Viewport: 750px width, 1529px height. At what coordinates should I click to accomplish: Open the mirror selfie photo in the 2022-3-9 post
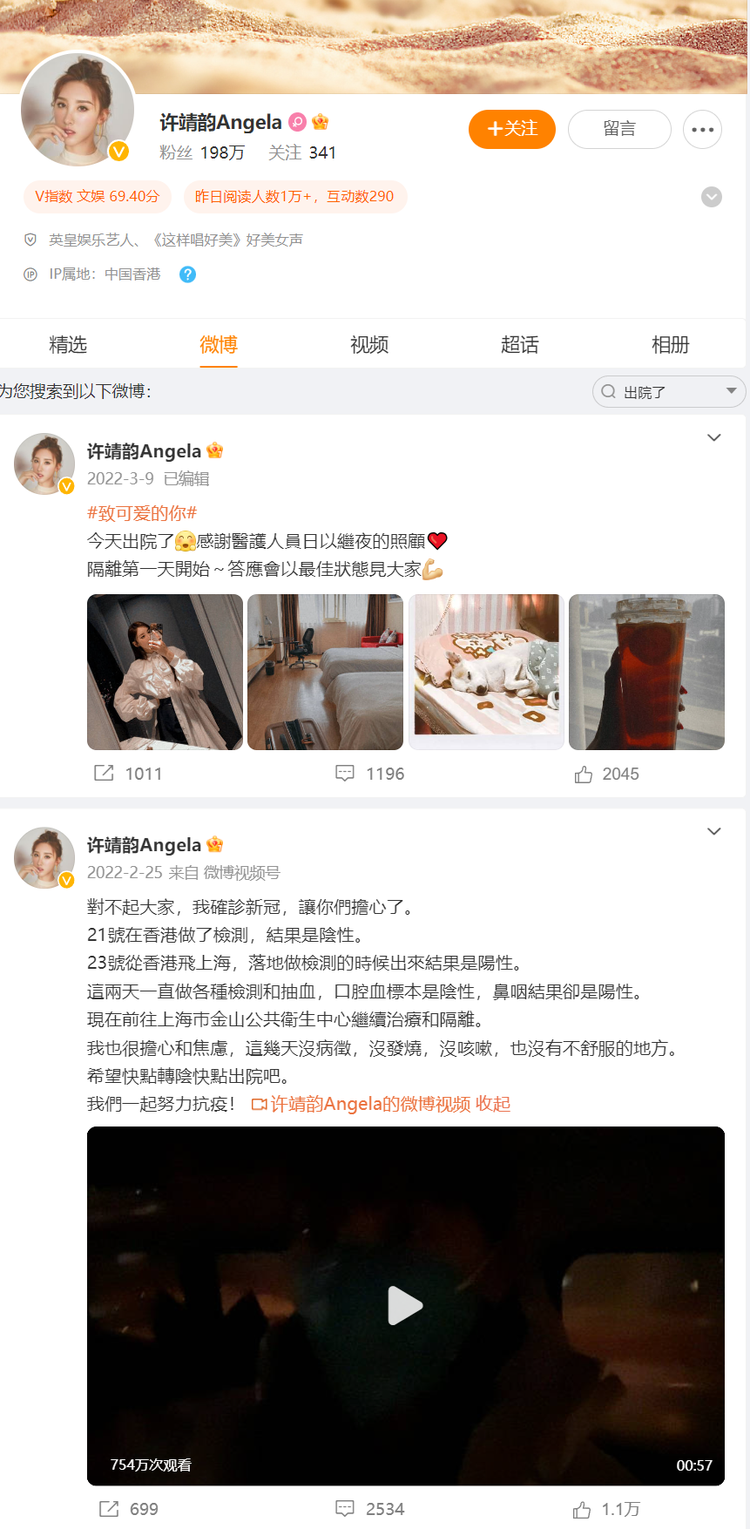[x=165, y=672]
